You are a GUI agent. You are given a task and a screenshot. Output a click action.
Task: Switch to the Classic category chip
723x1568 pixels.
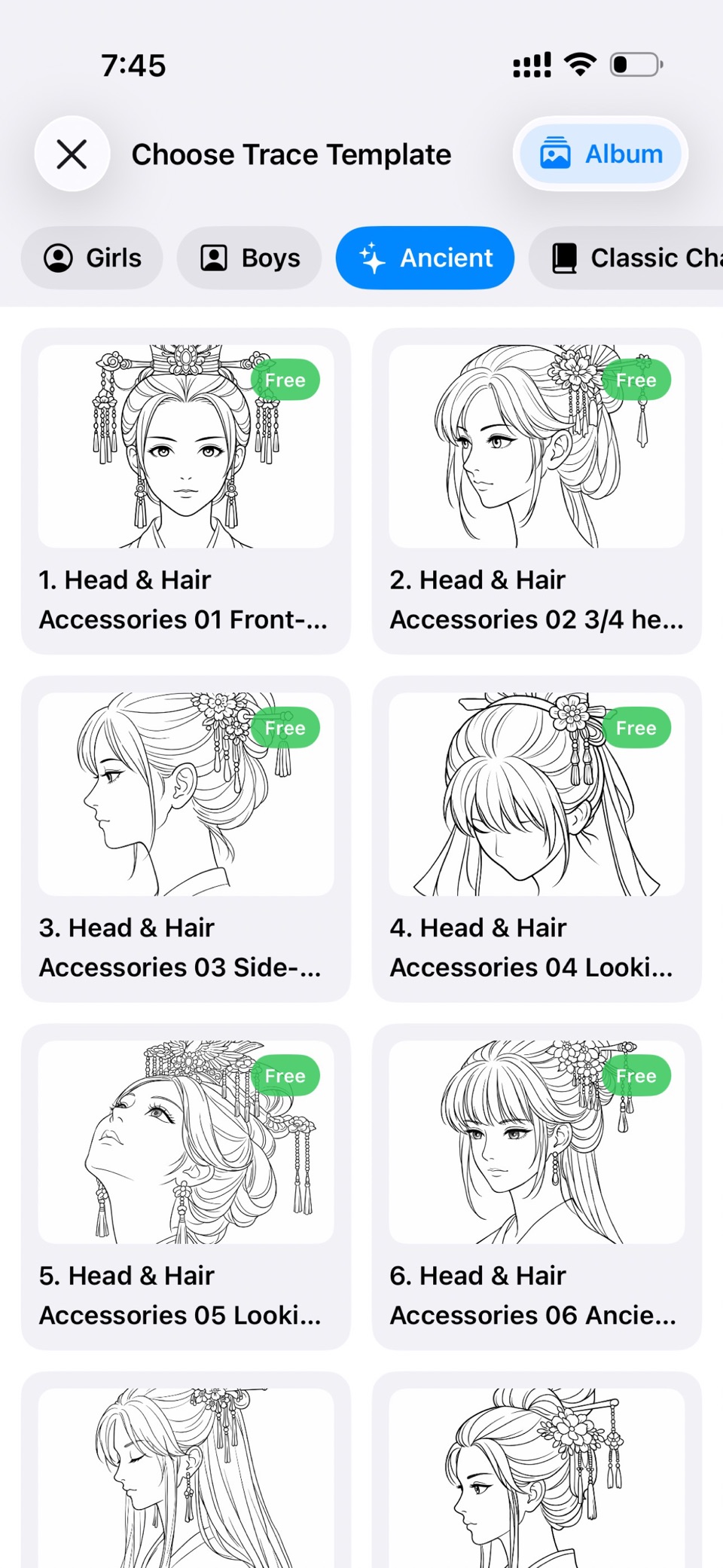click(x=627, y=258)
